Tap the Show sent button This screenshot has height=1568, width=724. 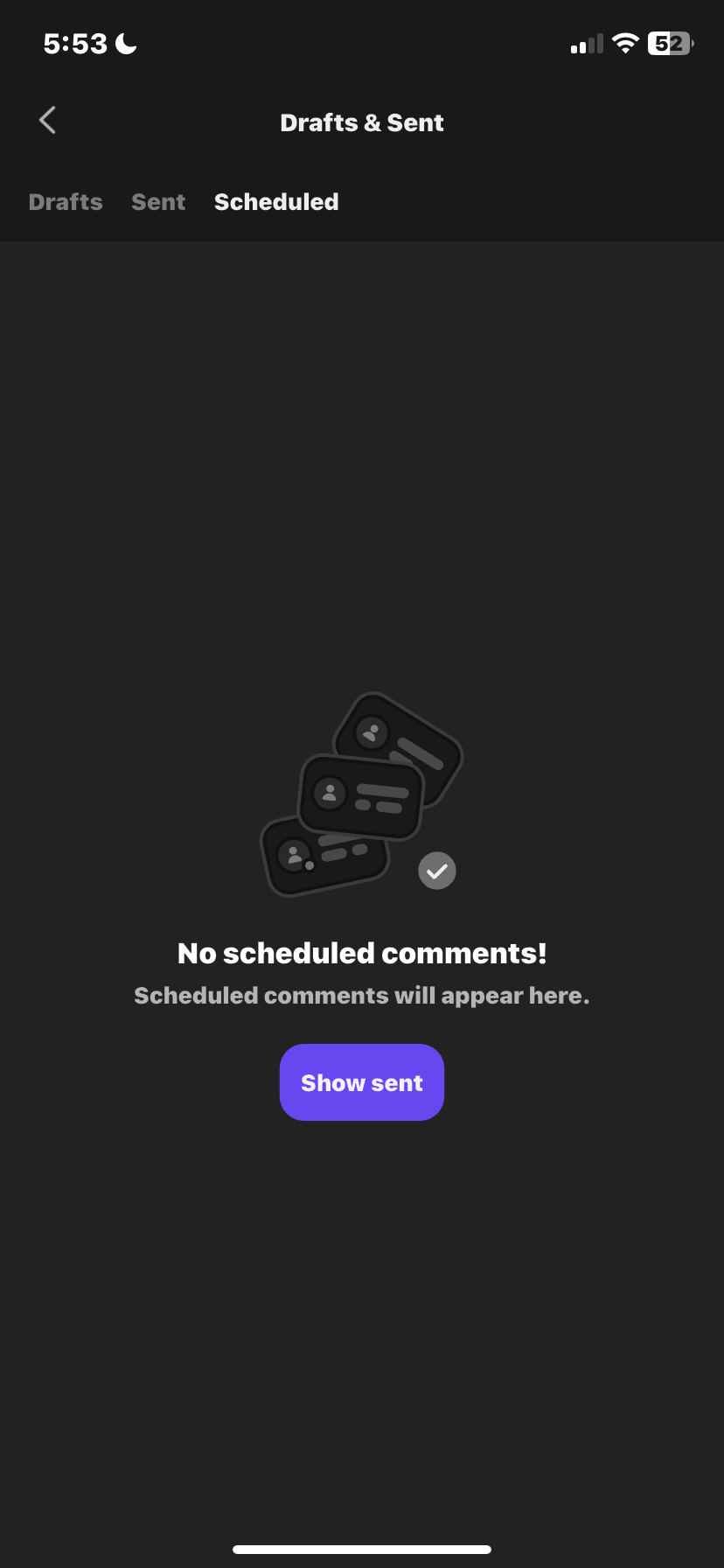click(362, 1082)
